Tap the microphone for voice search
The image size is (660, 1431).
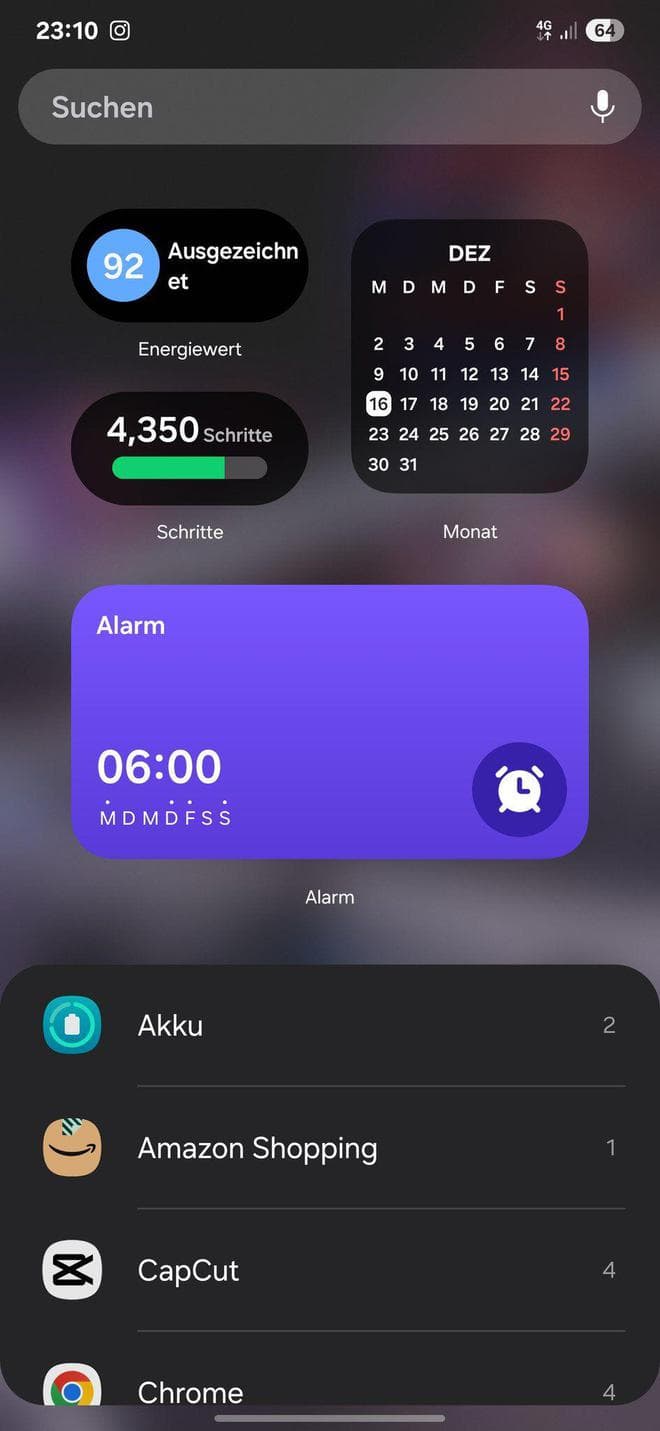click(x=602, y=107)
